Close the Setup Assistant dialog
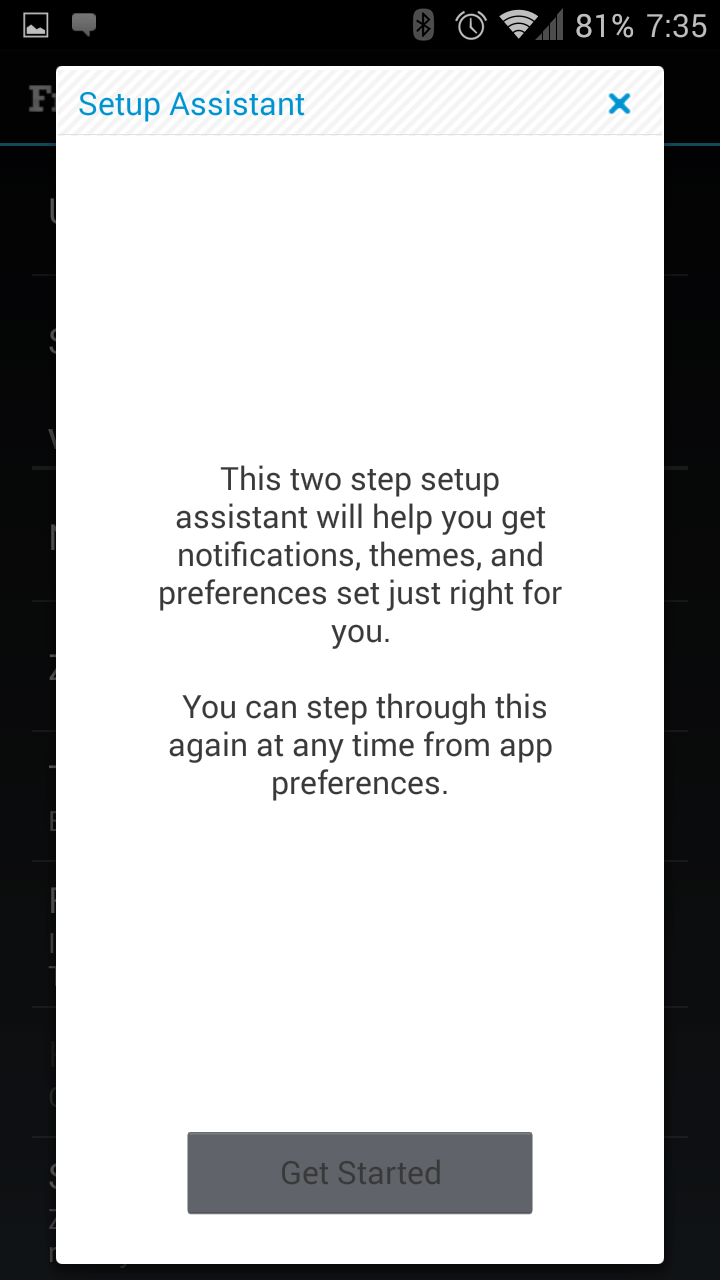 [x=620, y=103]
